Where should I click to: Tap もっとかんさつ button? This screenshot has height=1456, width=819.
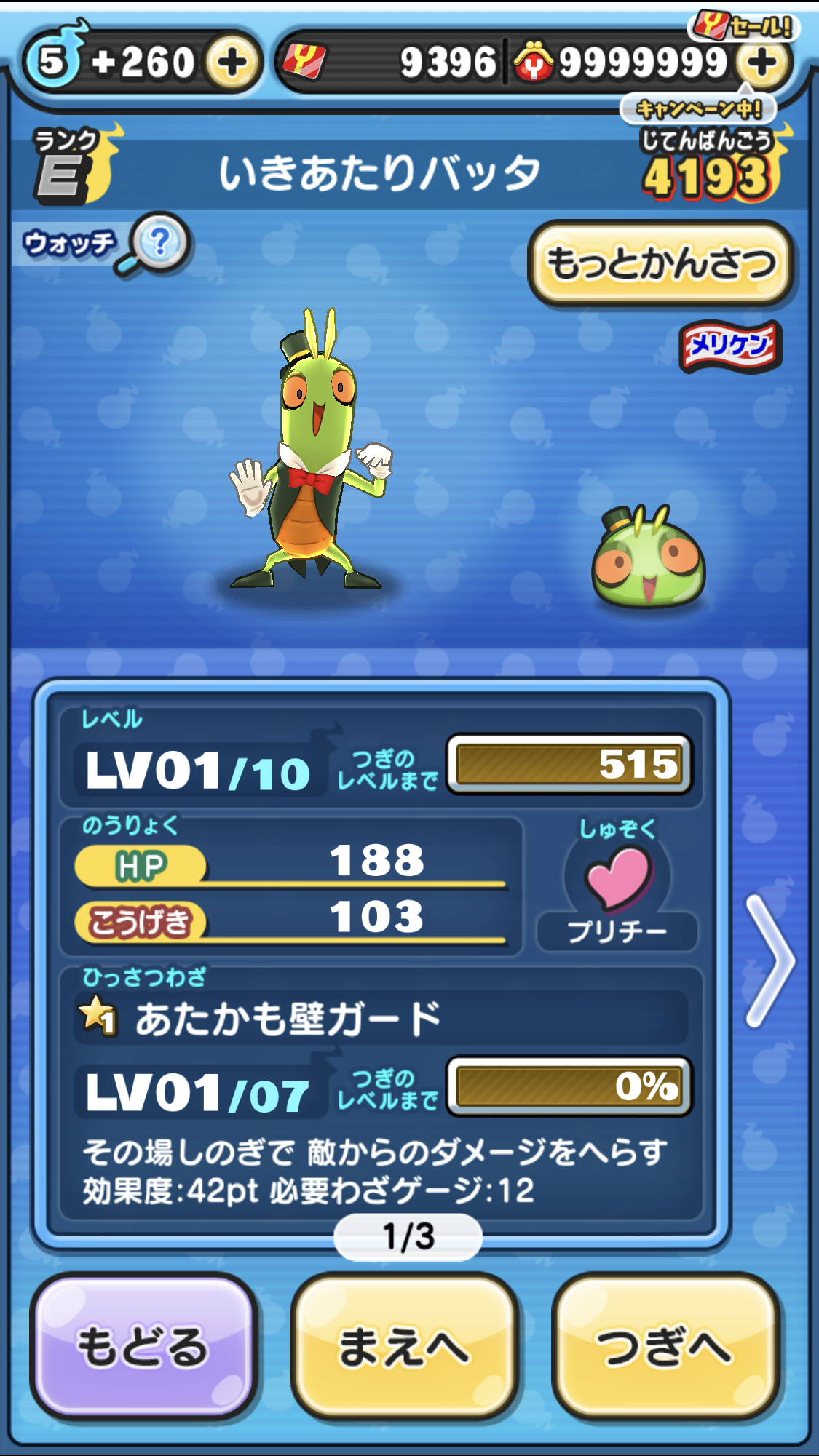(x=660, y=263)
